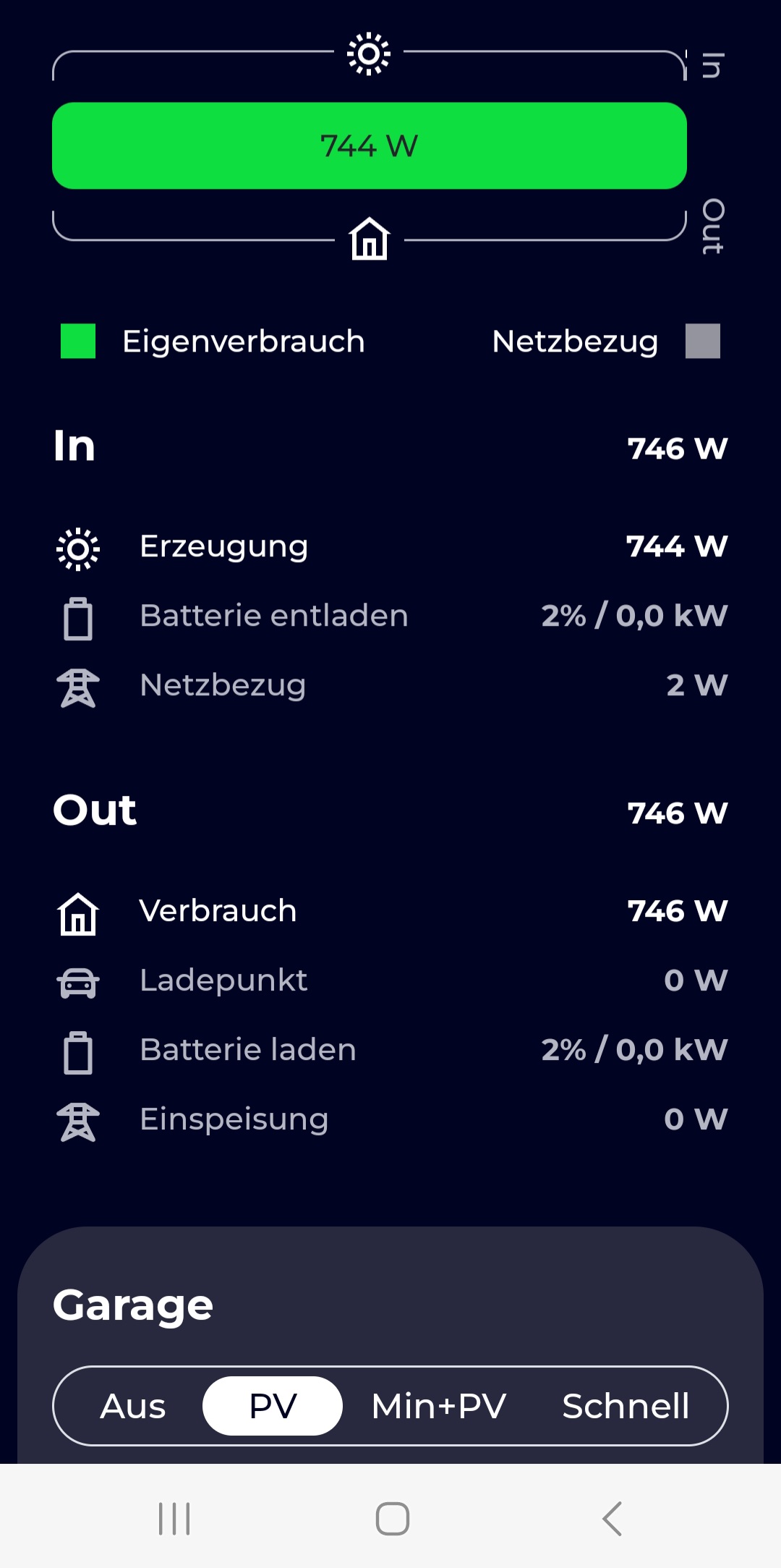Switch to Min+PV charging mode
The width and height of the screenshot is (781, 1568).
point(438,1406)
